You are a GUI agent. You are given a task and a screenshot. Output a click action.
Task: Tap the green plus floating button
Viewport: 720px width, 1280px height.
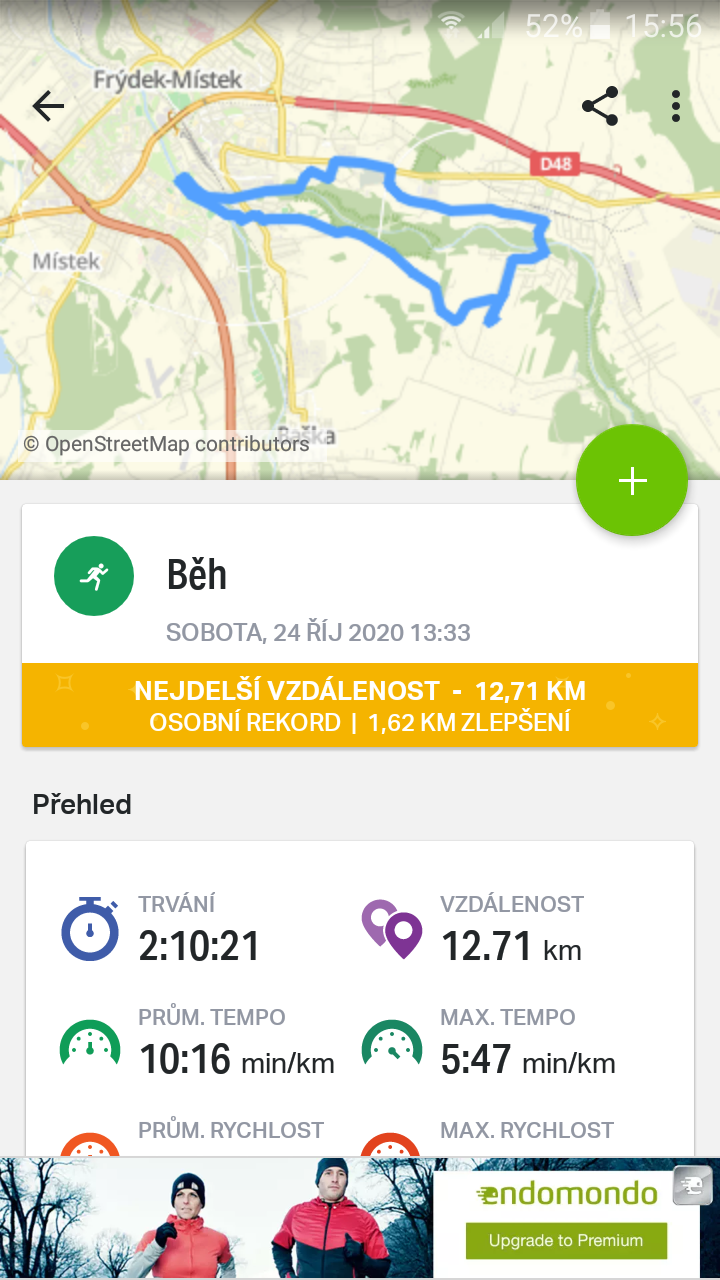(632, 481)
